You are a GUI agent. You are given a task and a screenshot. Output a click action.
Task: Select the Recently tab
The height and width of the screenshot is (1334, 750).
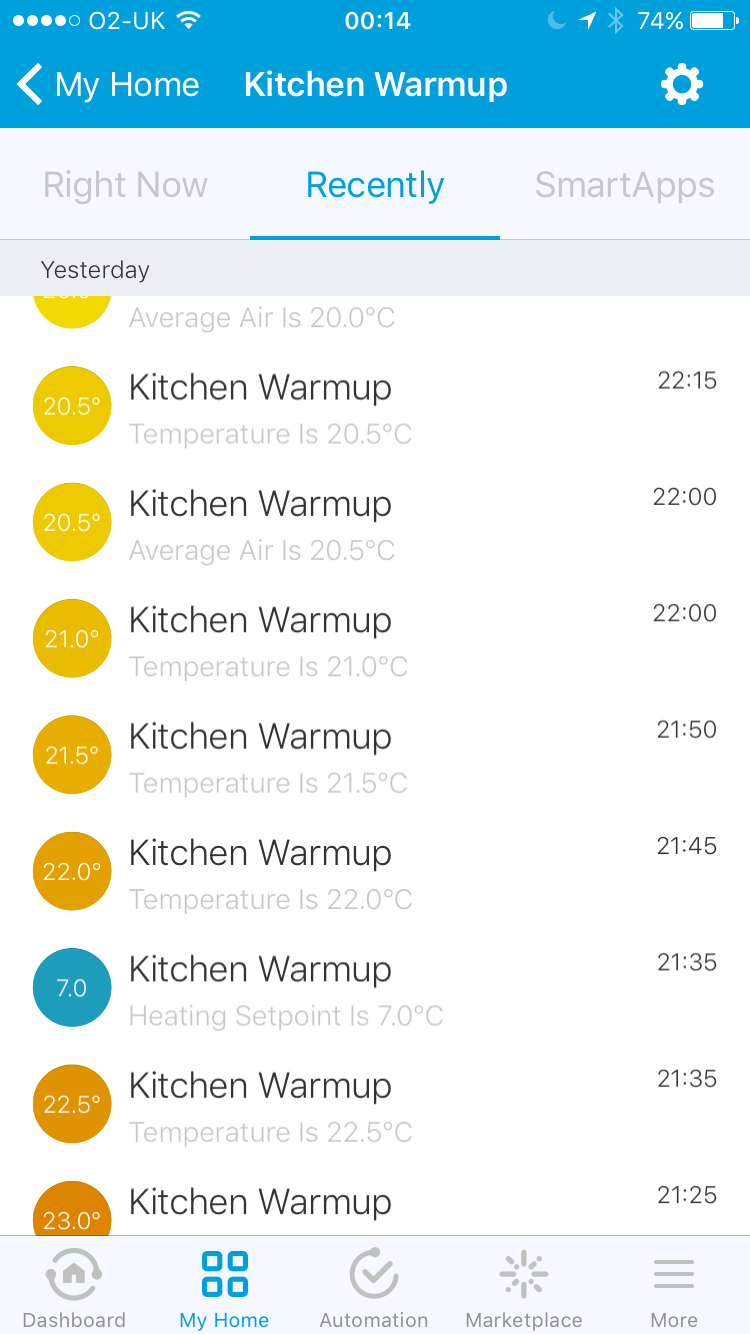click(375, 185)
